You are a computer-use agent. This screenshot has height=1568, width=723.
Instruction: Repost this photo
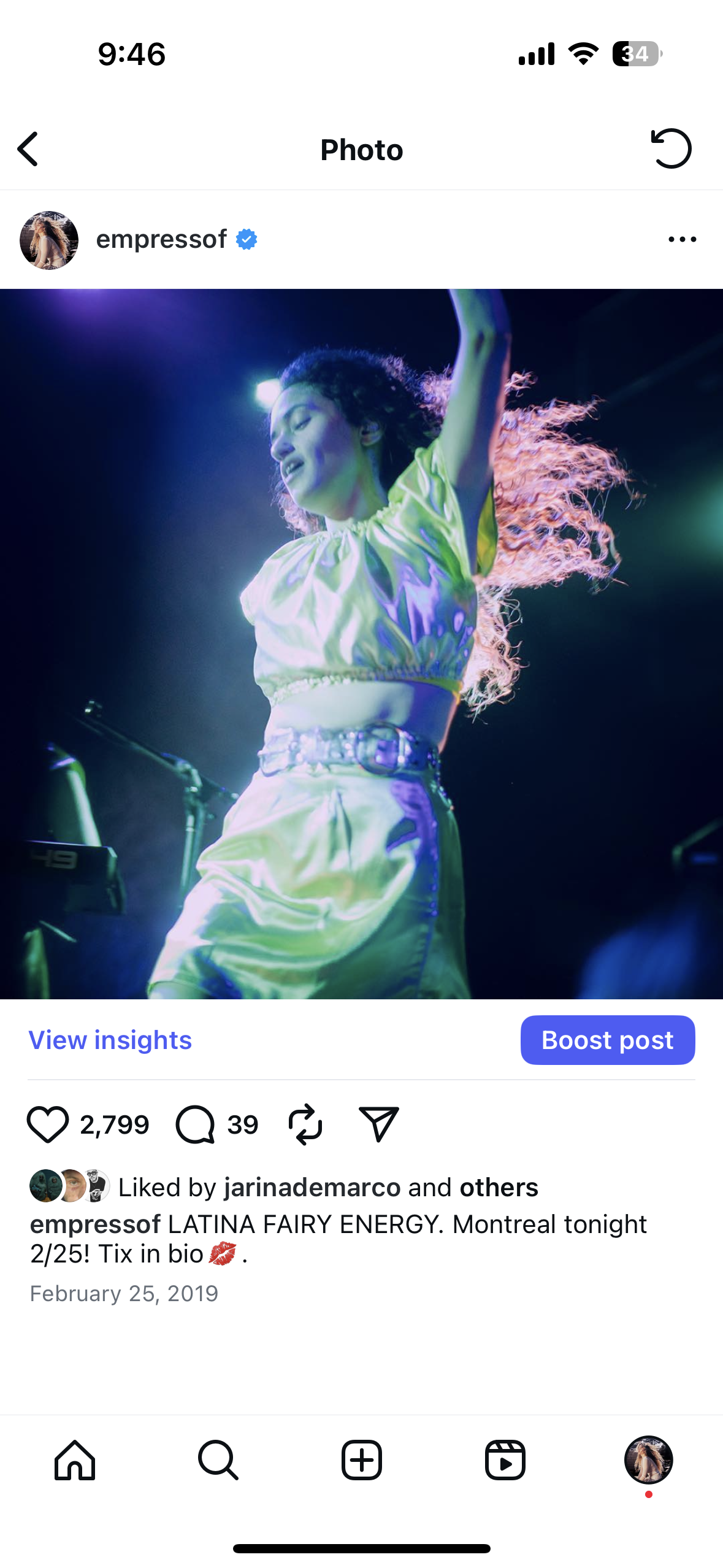tap(305, 1124)
